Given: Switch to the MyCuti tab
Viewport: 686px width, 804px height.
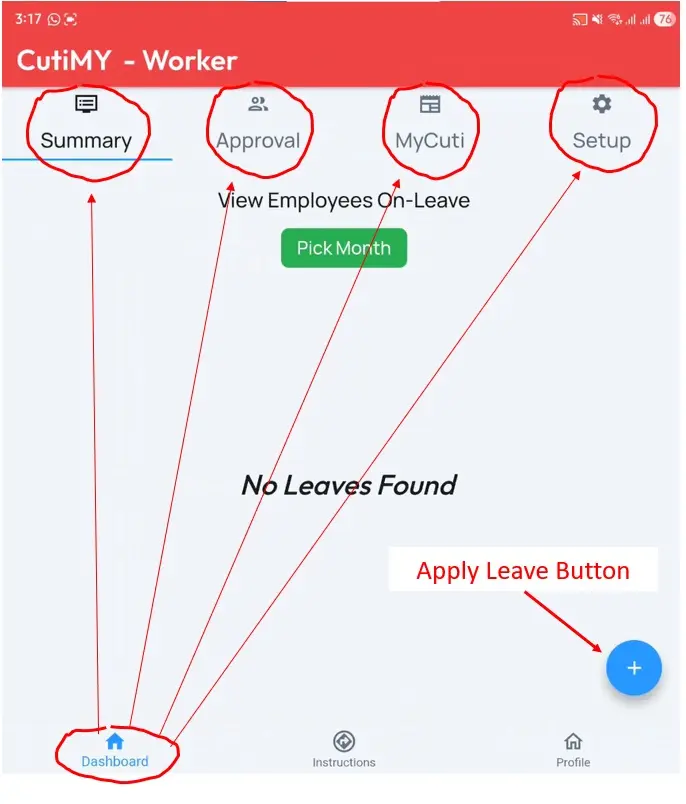Looking at the screenshot, I should [x=430, y=126].
